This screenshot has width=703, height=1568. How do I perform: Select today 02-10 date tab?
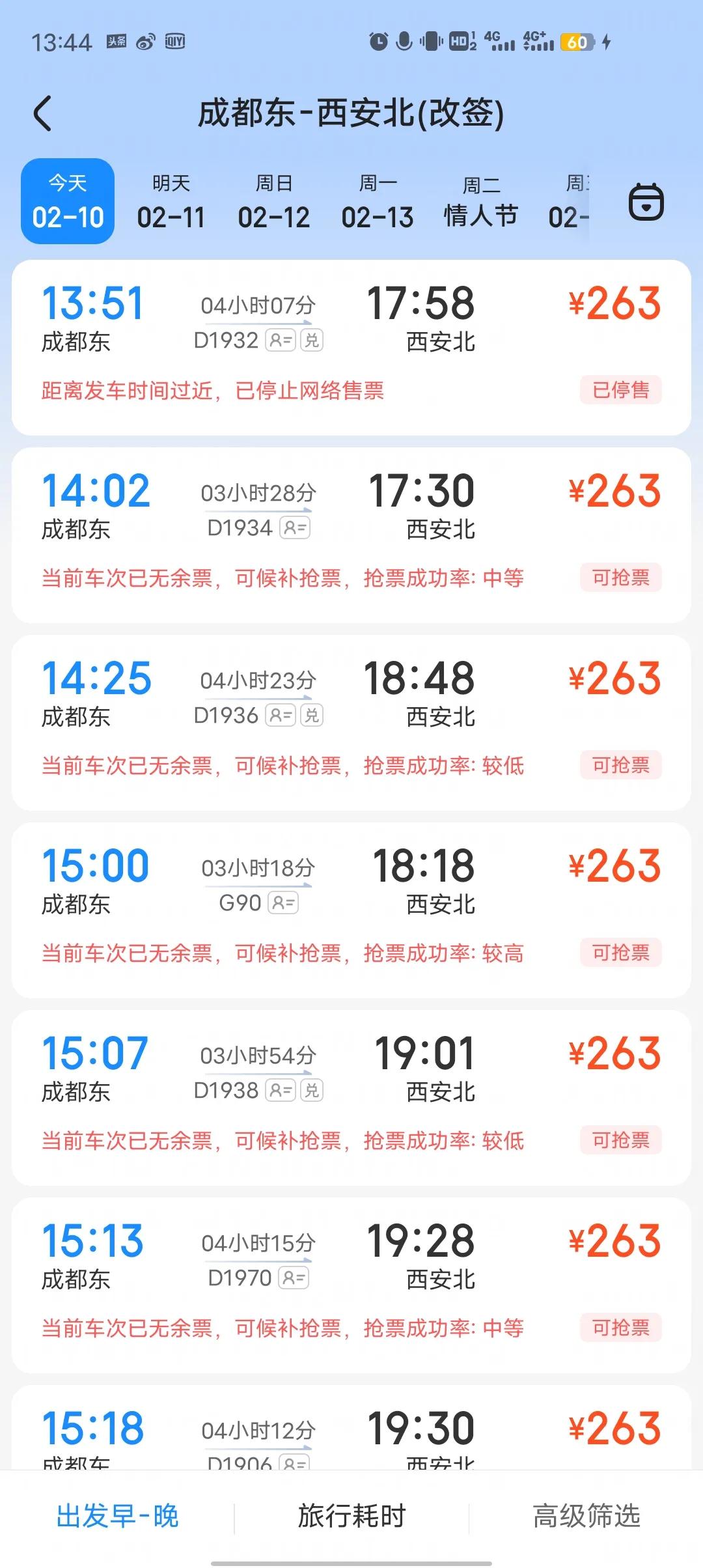68,201
